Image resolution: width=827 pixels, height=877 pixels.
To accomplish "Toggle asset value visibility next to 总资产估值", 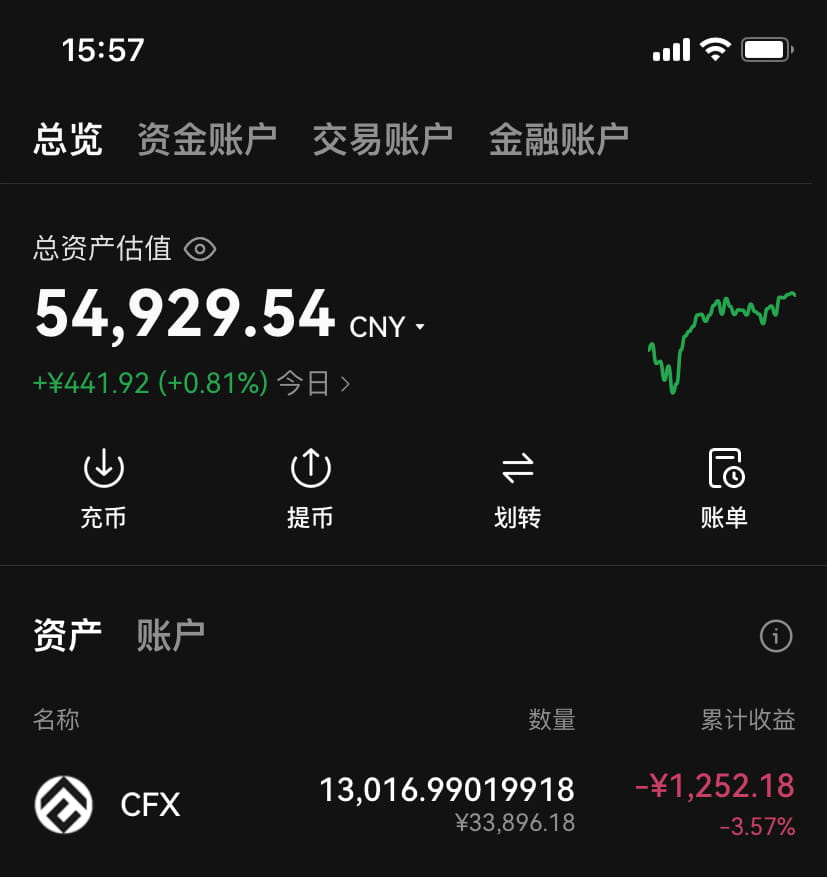I will pyautogui.click(x=199, y=249).
